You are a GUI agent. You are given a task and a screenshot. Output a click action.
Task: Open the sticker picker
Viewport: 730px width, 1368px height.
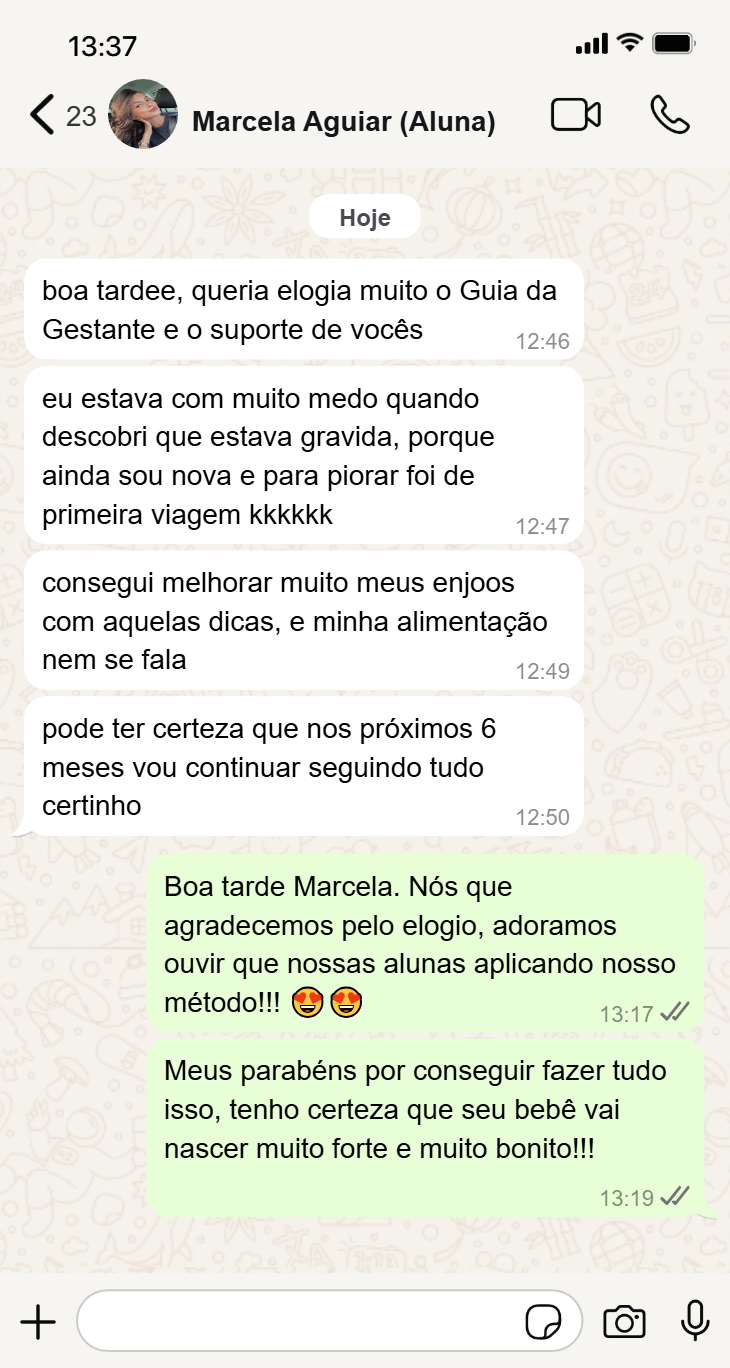[x=544, y=1322]
